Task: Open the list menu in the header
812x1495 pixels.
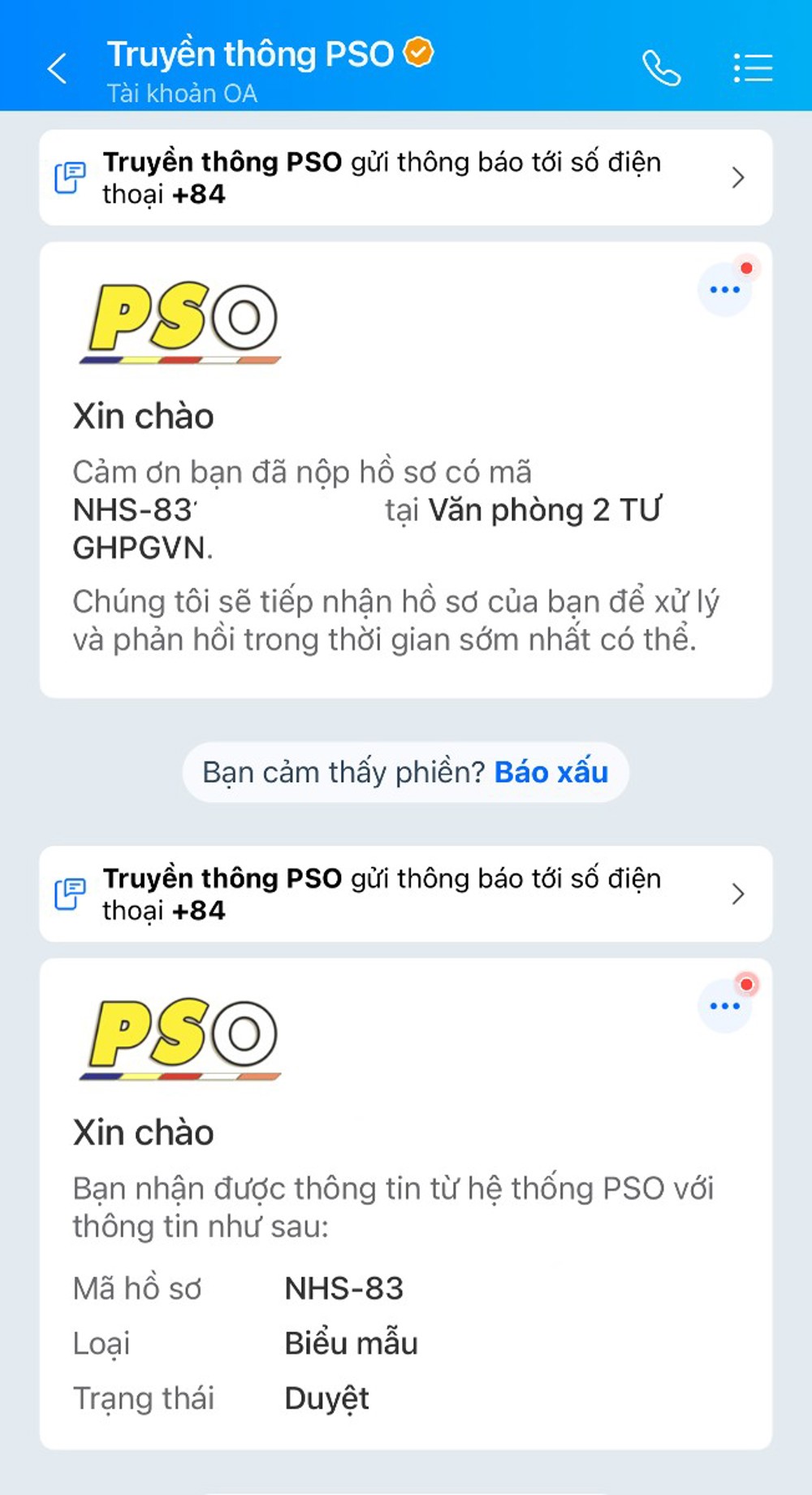Action: [x=753, y=68]
